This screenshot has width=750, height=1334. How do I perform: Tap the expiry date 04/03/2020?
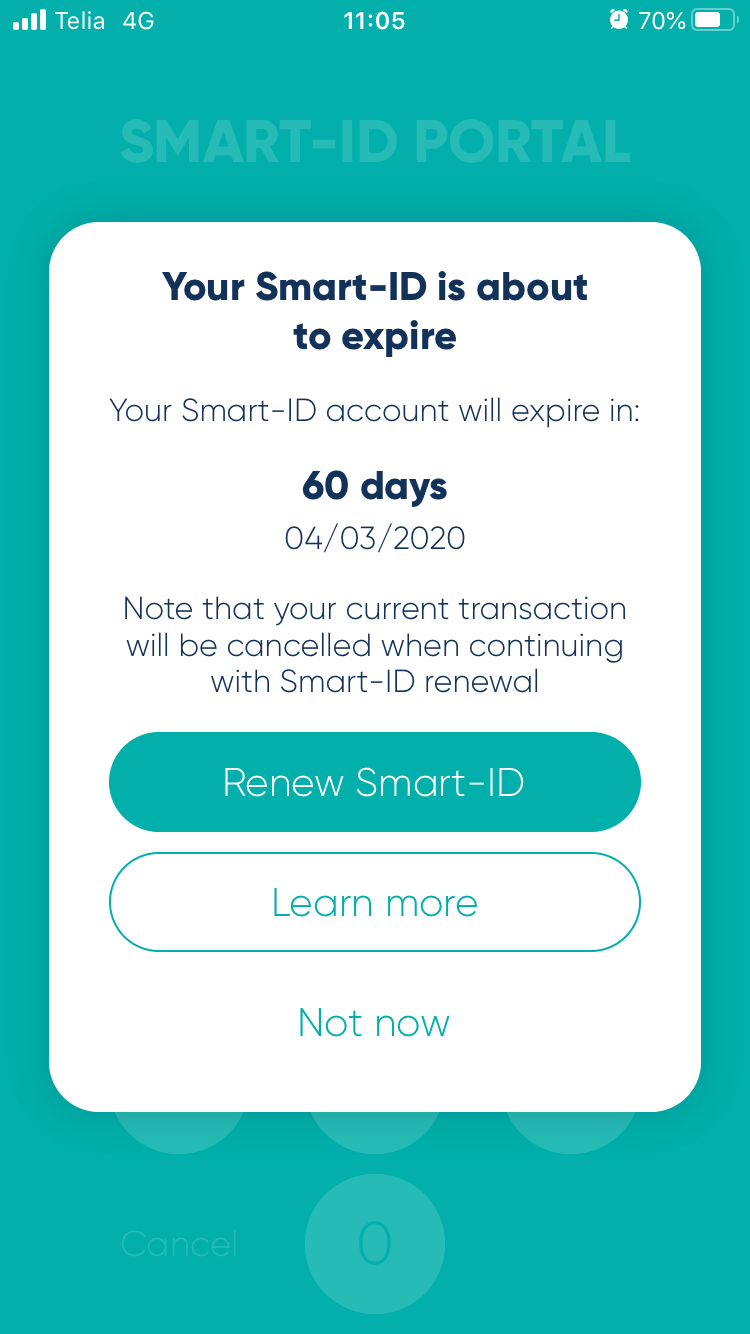click(x=374, y=538)
